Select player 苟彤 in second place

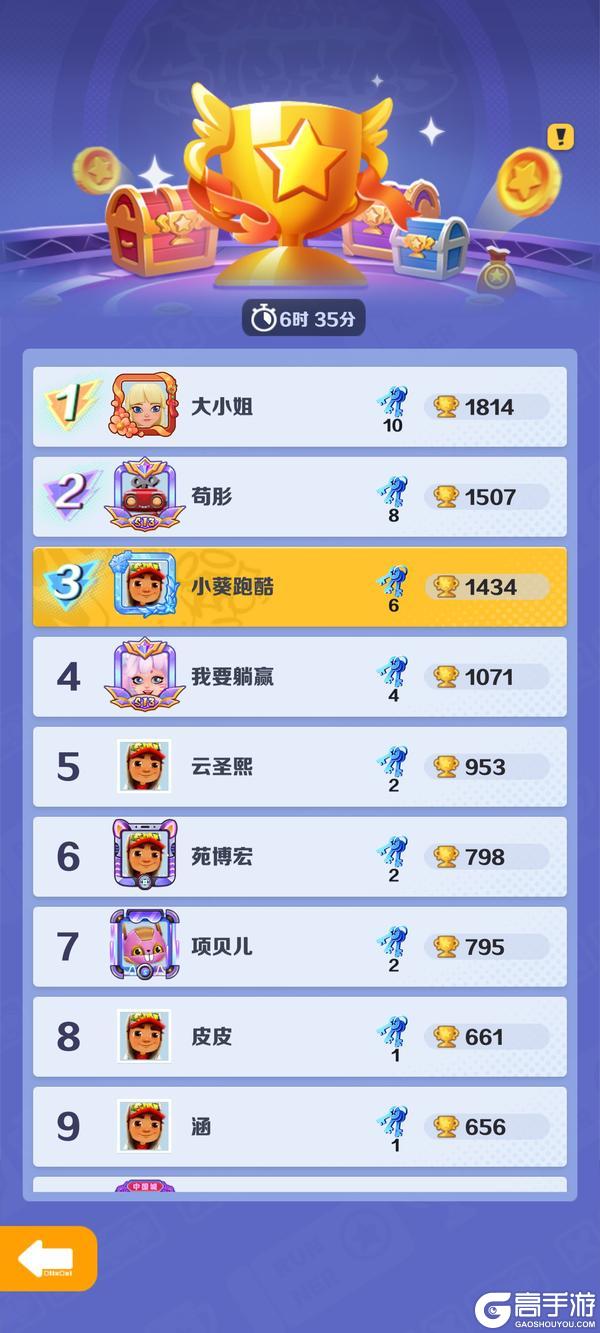coord(300,497)
